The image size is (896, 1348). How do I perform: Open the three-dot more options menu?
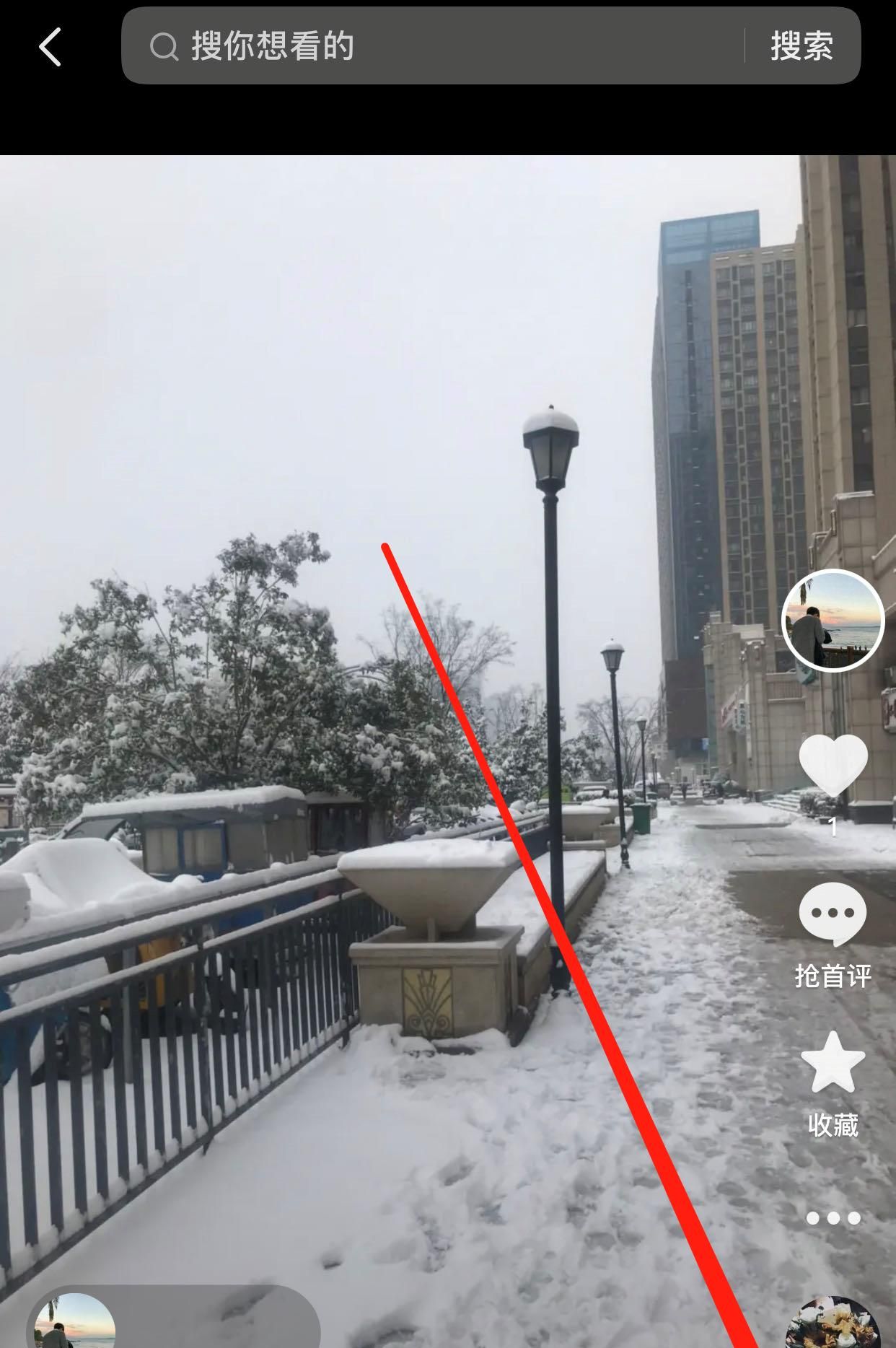[833, 1218]
